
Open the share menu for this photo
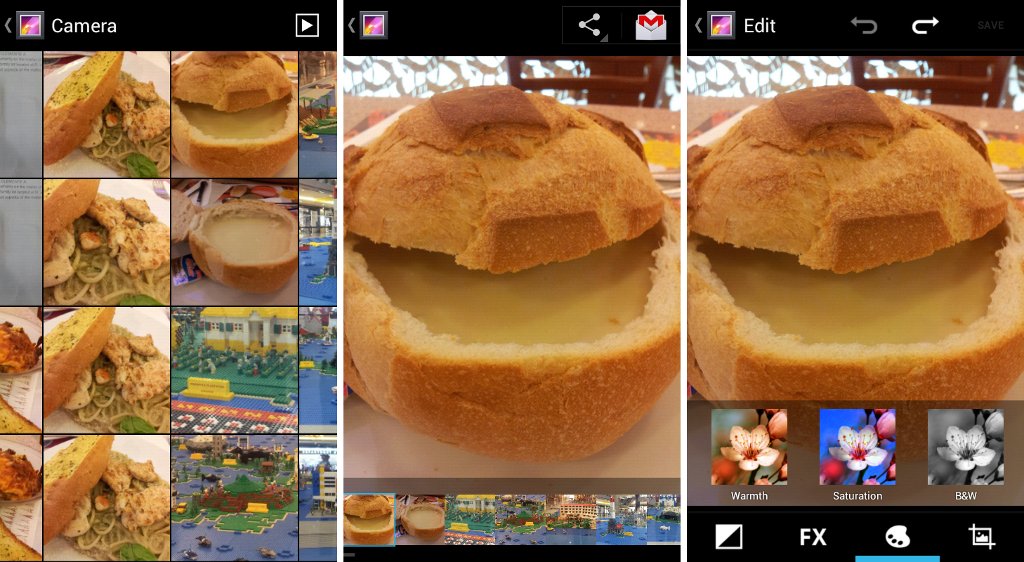coord(590,26)
